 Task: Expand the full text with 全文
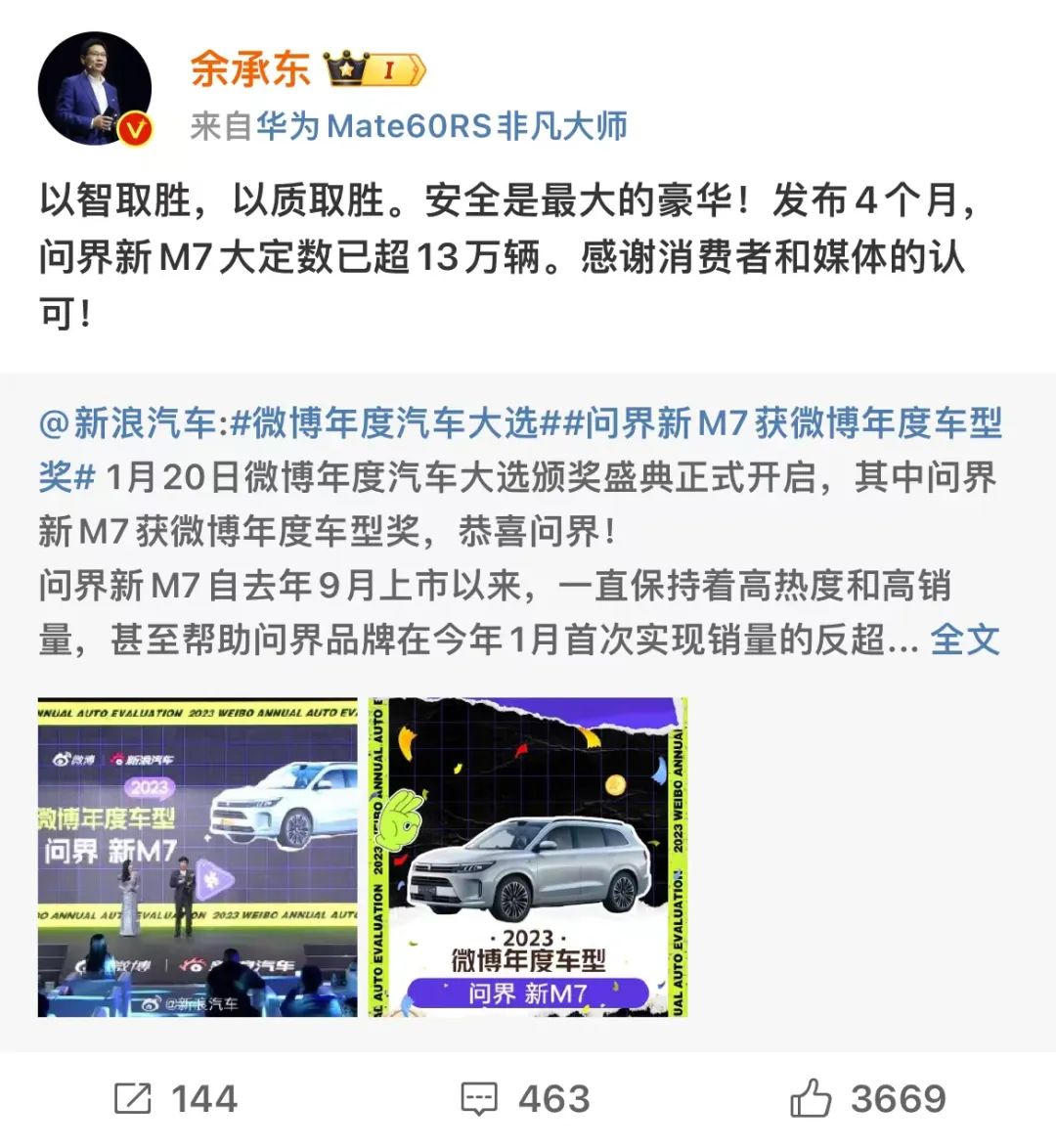click(964, 640)
